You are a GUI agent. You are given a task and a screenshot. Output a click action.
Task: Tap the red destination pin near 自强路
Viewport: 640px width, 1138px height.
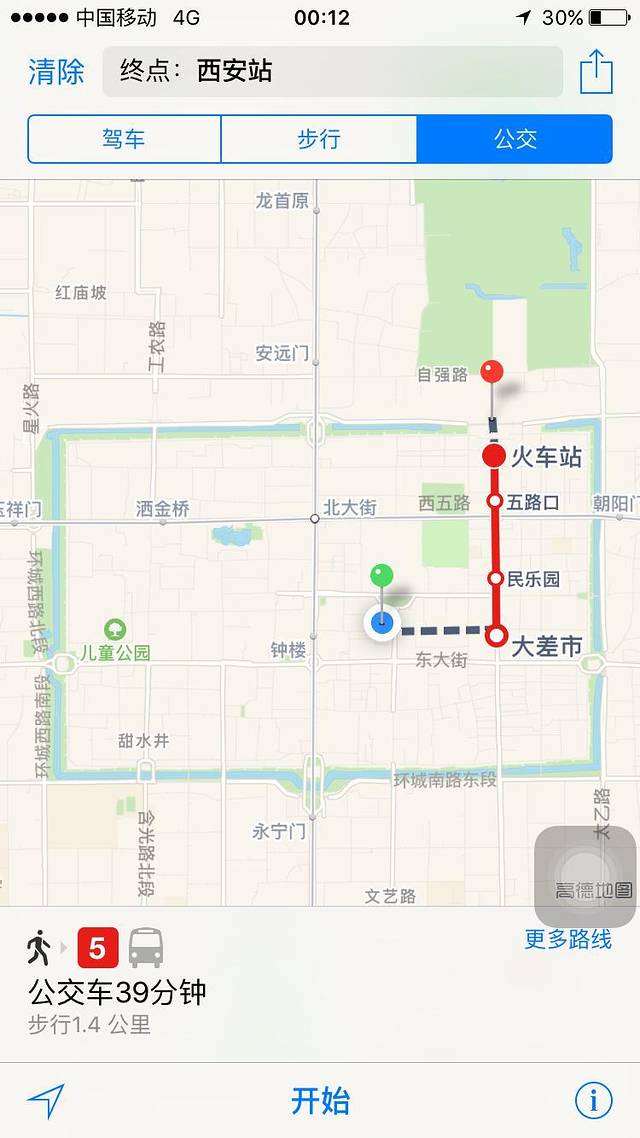(491, 373)
